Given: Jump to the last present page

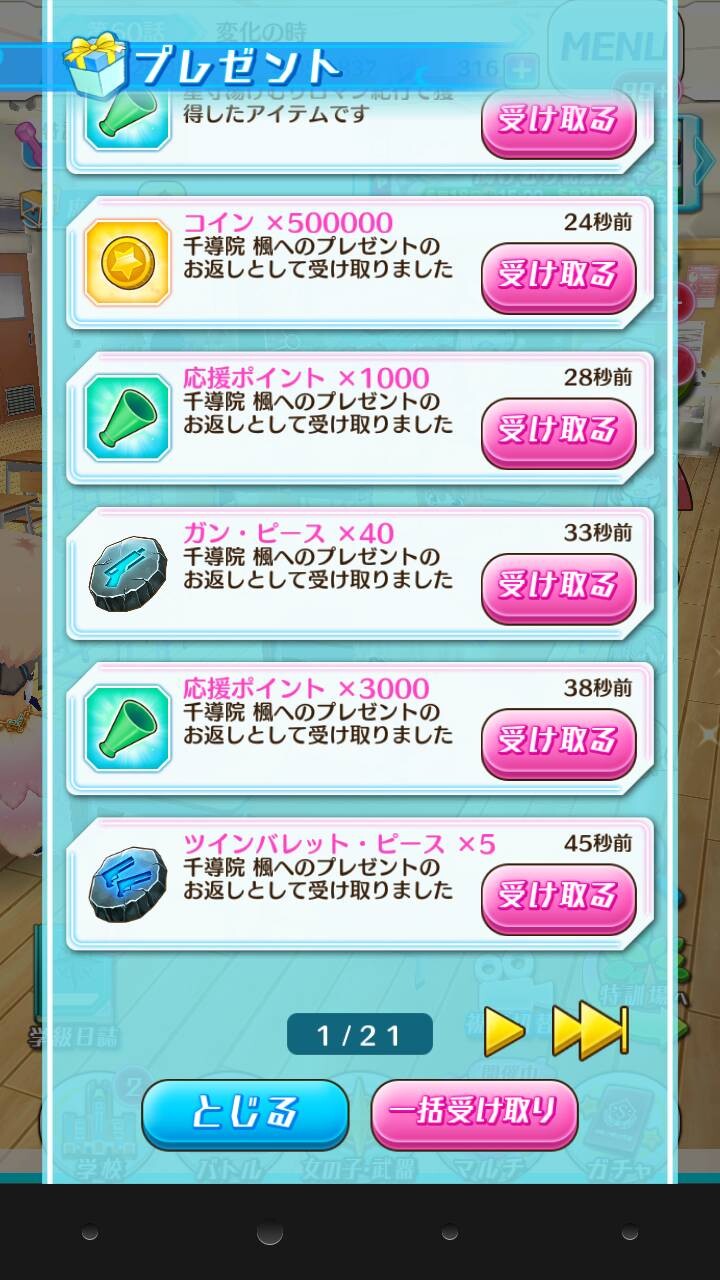Looking at the screenshot, I should [x=590, y=1031].
